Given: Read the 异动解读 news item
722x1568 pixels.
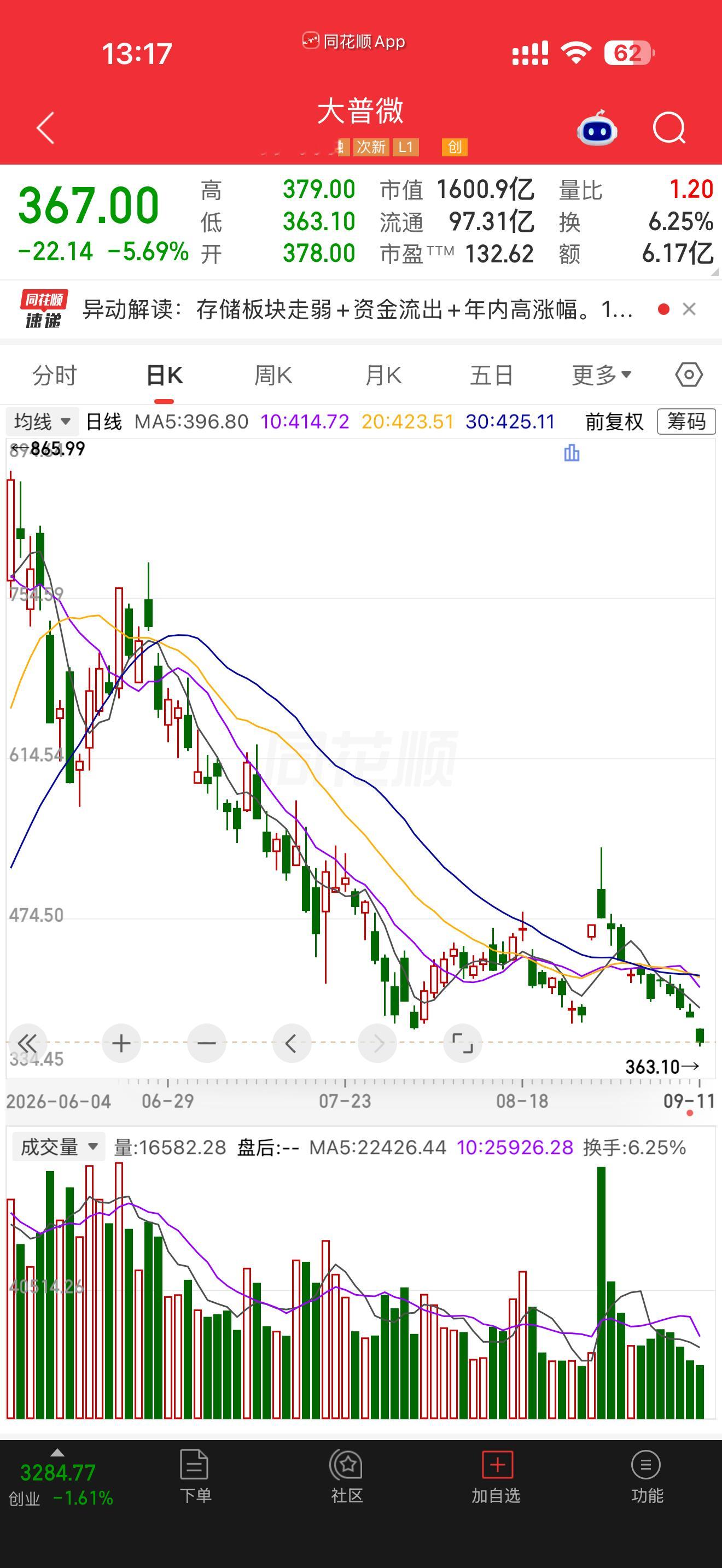Looking at the screenshot, I should pyautogui.click(x=357, y=309).
